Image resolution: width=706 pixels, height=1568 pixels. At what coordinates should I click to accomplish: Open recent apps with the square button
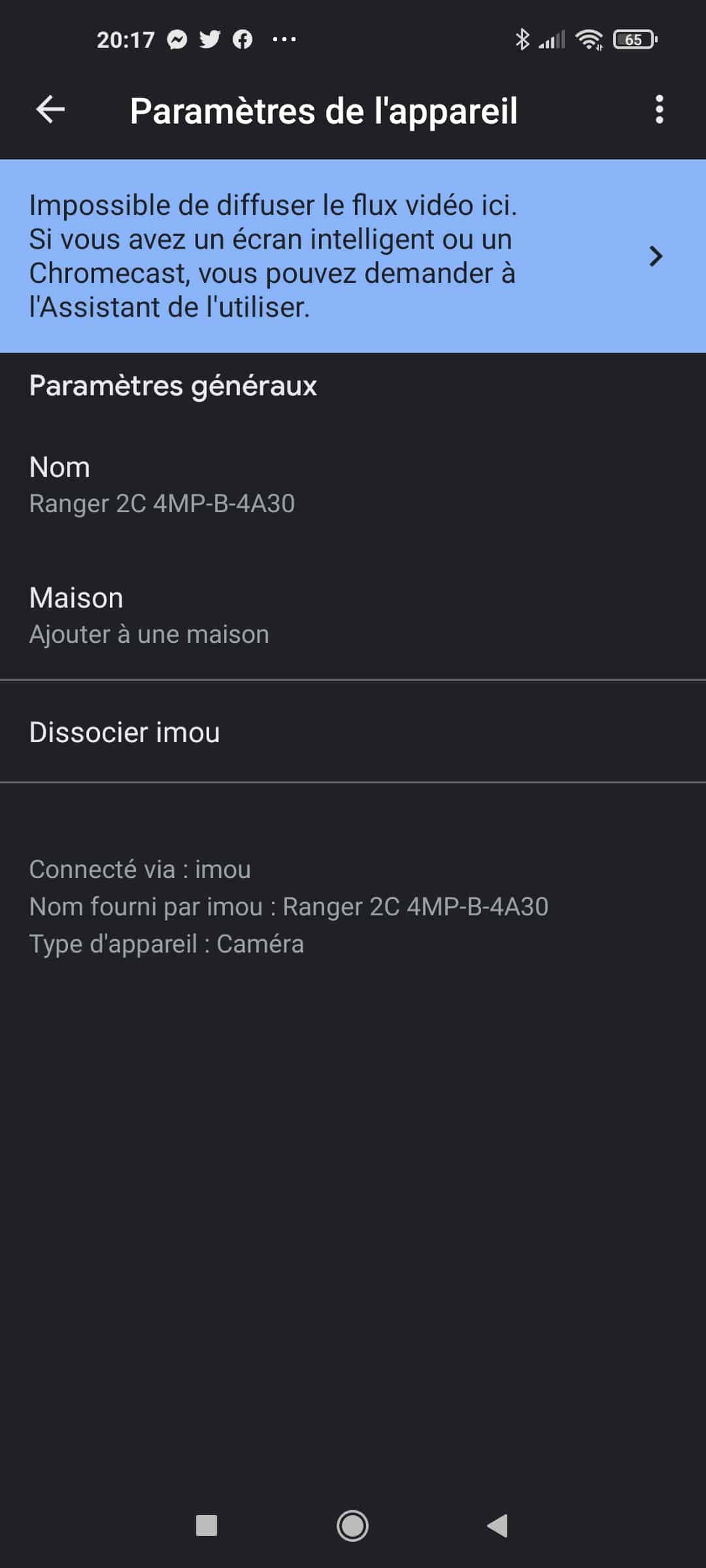(x=207, y=1526)
